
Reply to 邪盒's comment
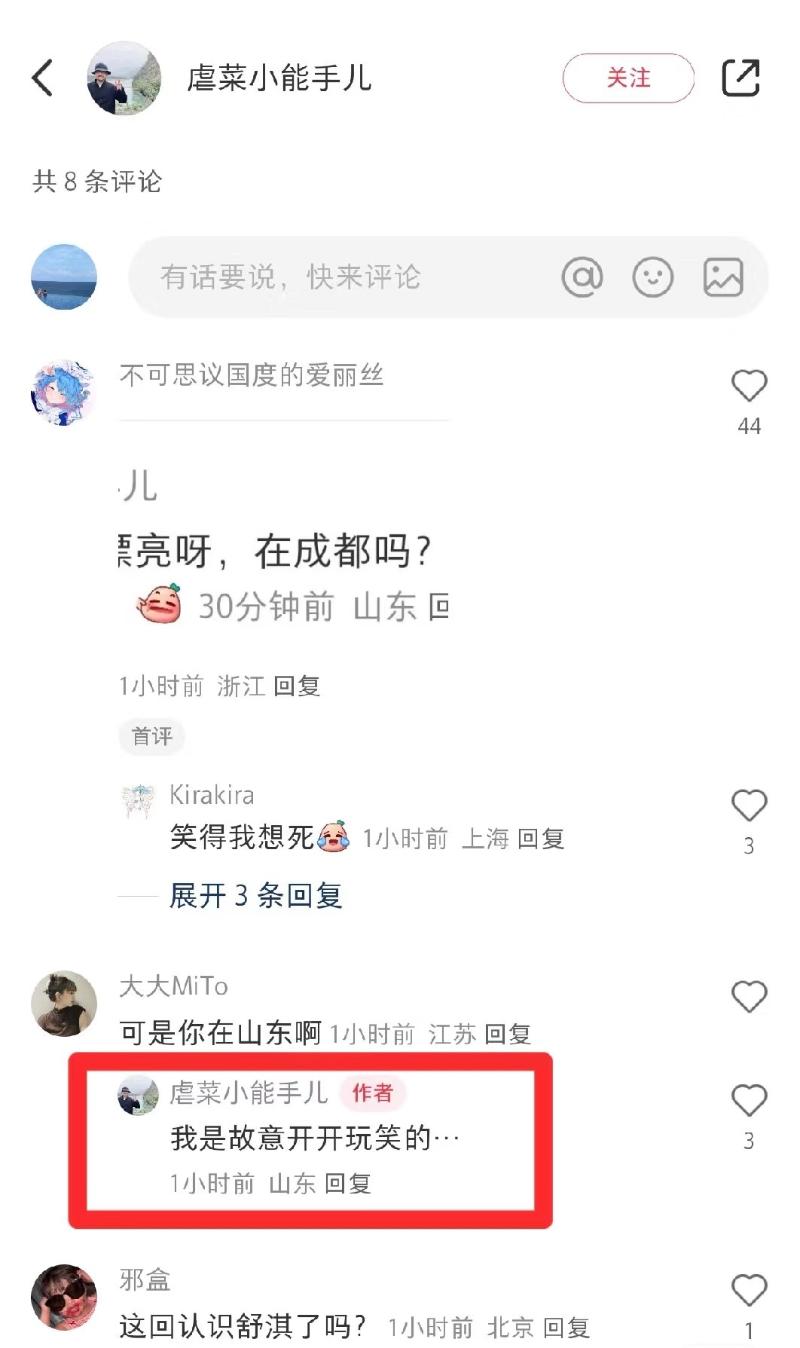coord(565,1328)
